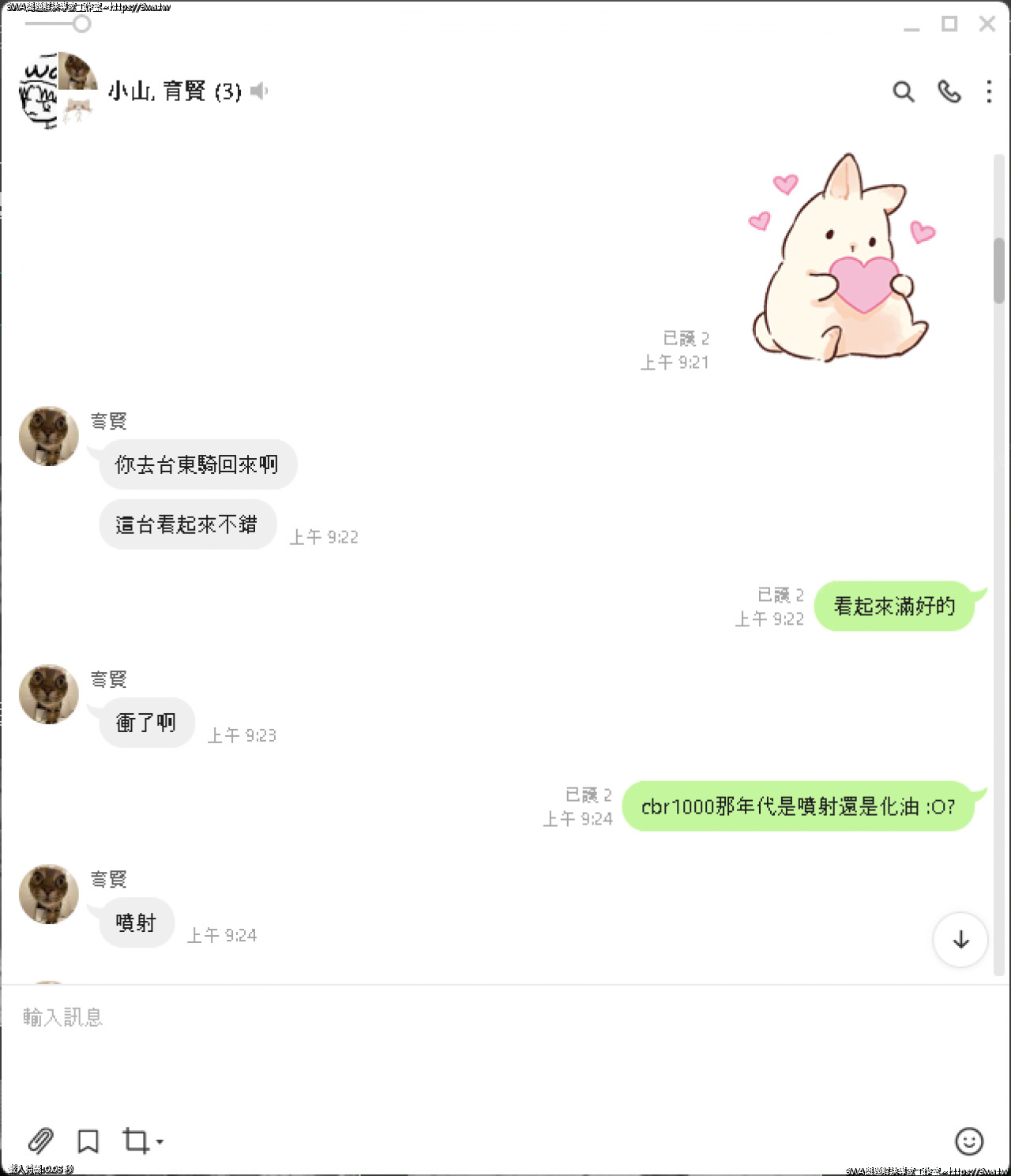This screenshot has width=1011, height=1176.
Task: Start a voice call with the phone icon
Action: [948, 92]
